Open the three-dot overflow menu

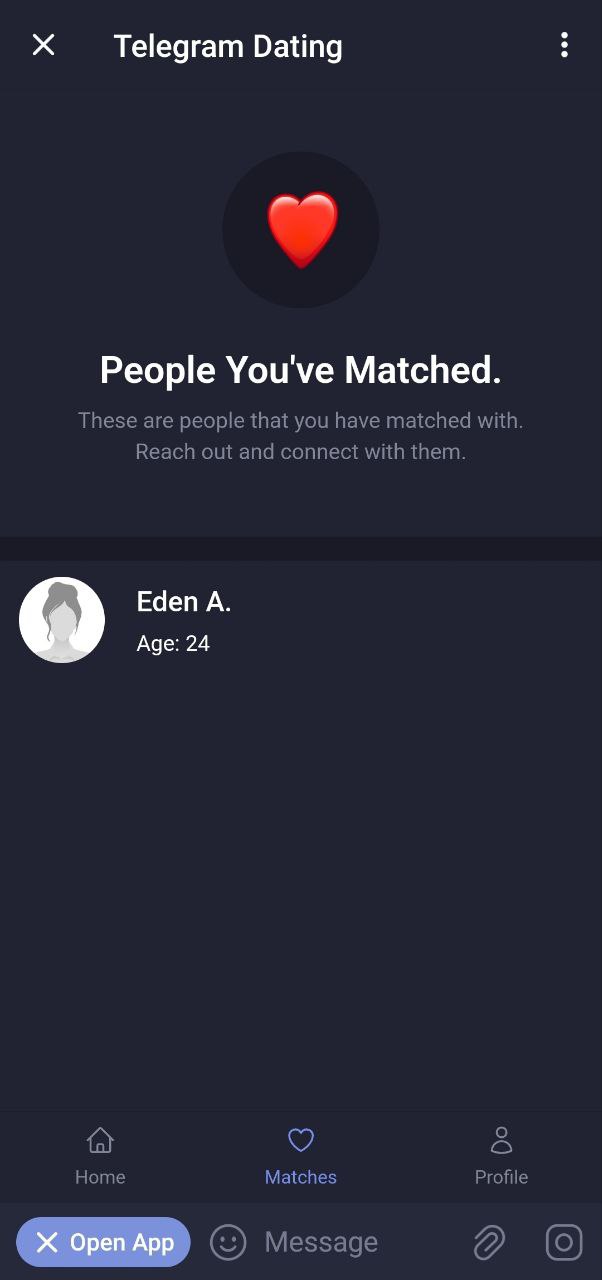pos(564,45)
